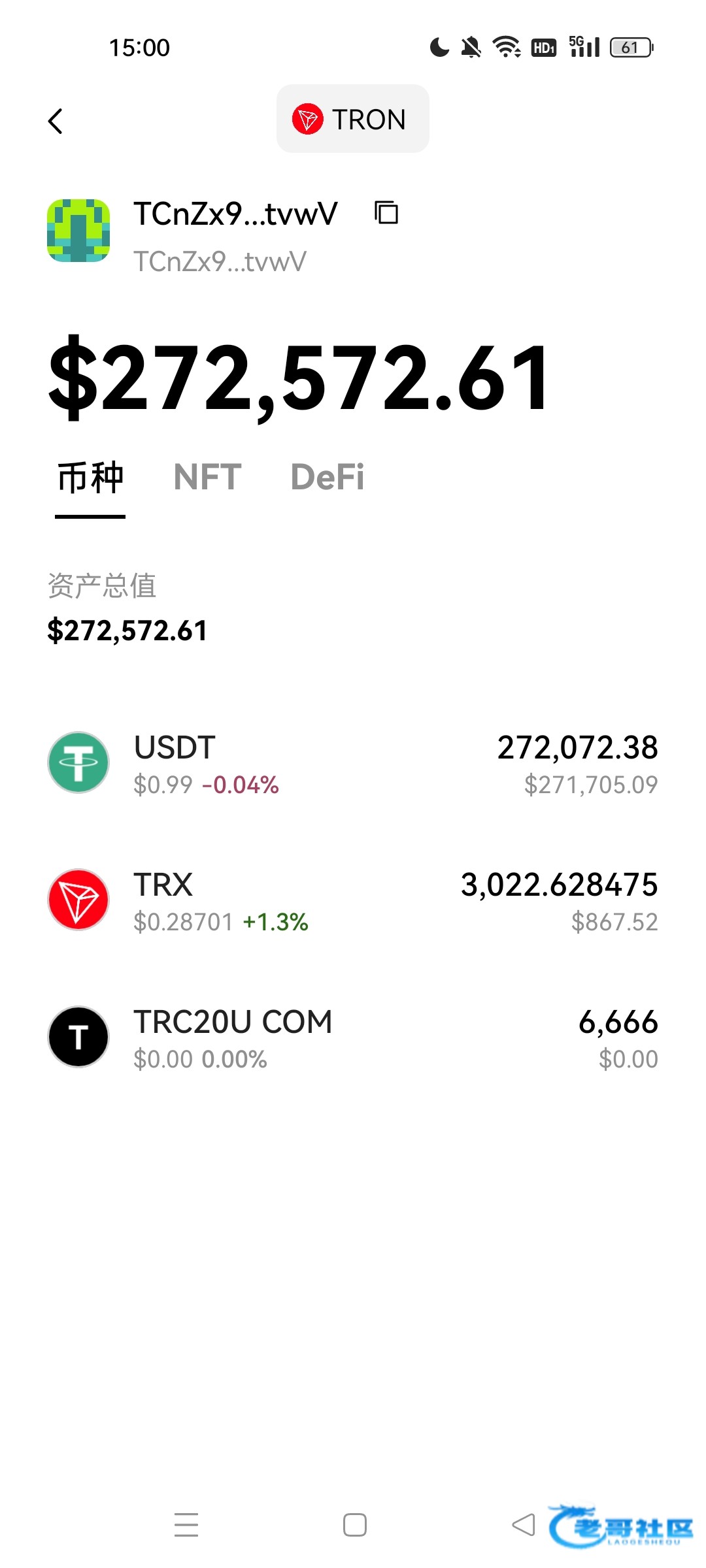The width and height of the screenshot is (706, 1568).
Task: Go back using the top-left arrow
Action: coord(56,121)
